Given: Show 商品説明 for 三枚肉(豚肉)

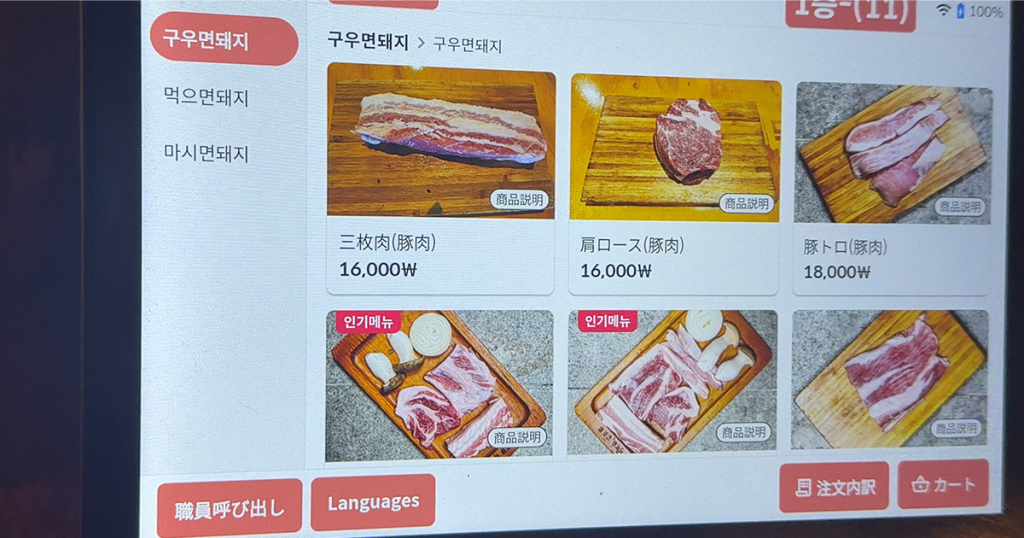Looking at the screenshot, I should 521,200.
